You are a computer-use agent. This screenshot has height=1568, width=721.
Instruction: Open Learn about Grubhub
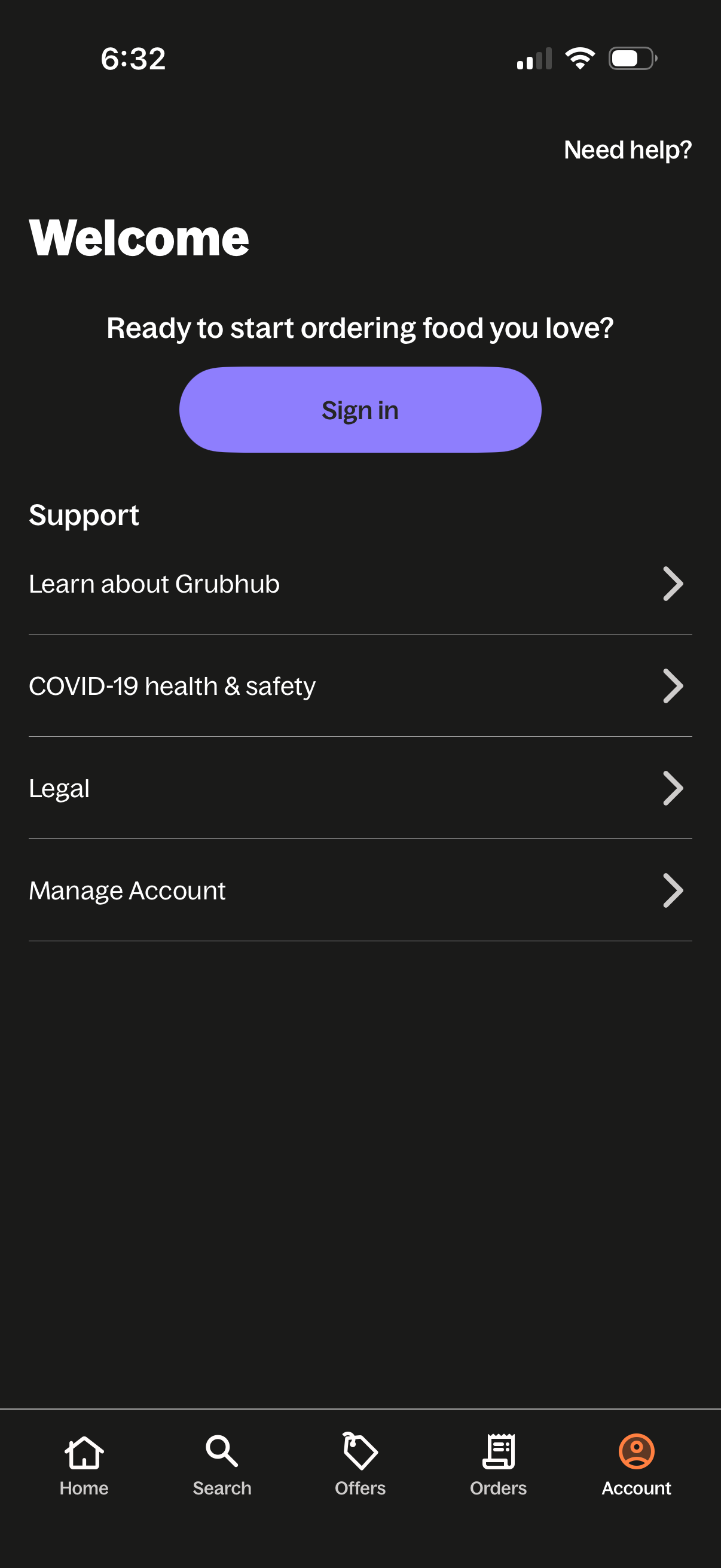click(155, 584)
